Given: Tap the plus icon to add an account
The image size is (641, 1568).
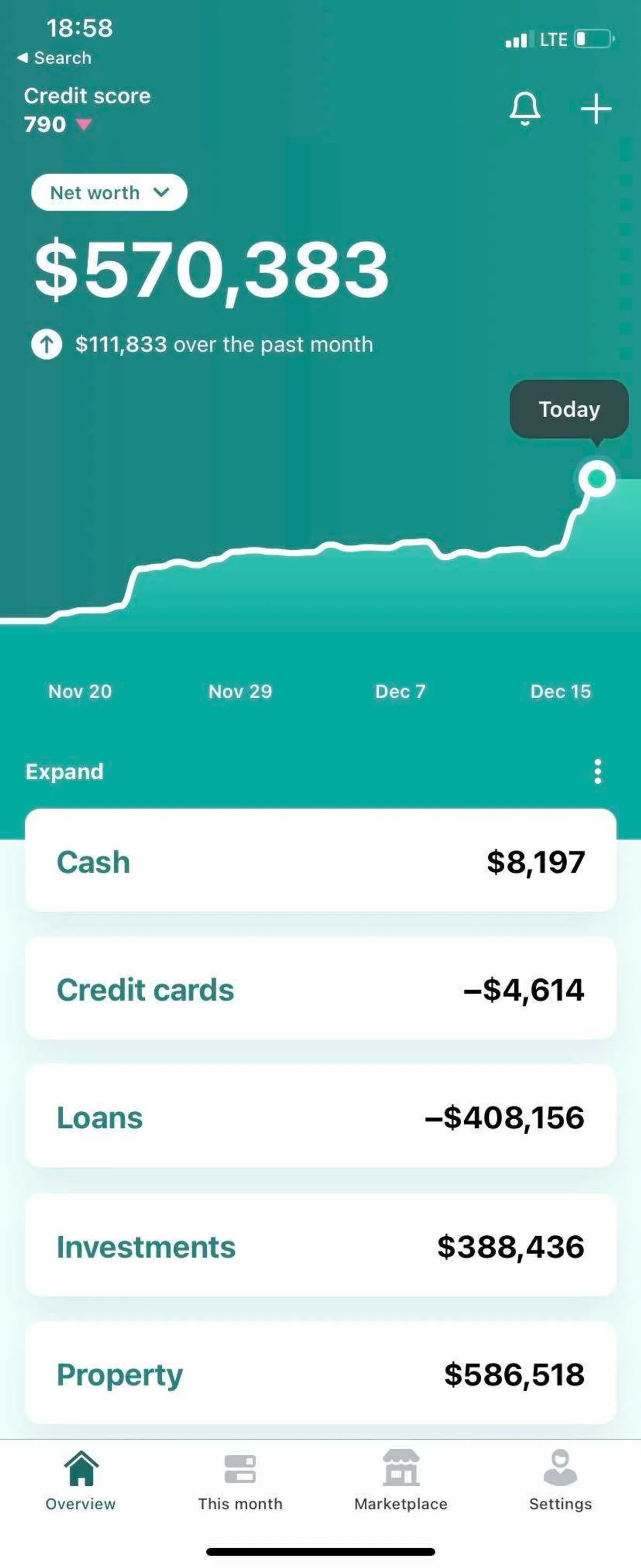Looking at the screenshot, I should click(596, 109).
